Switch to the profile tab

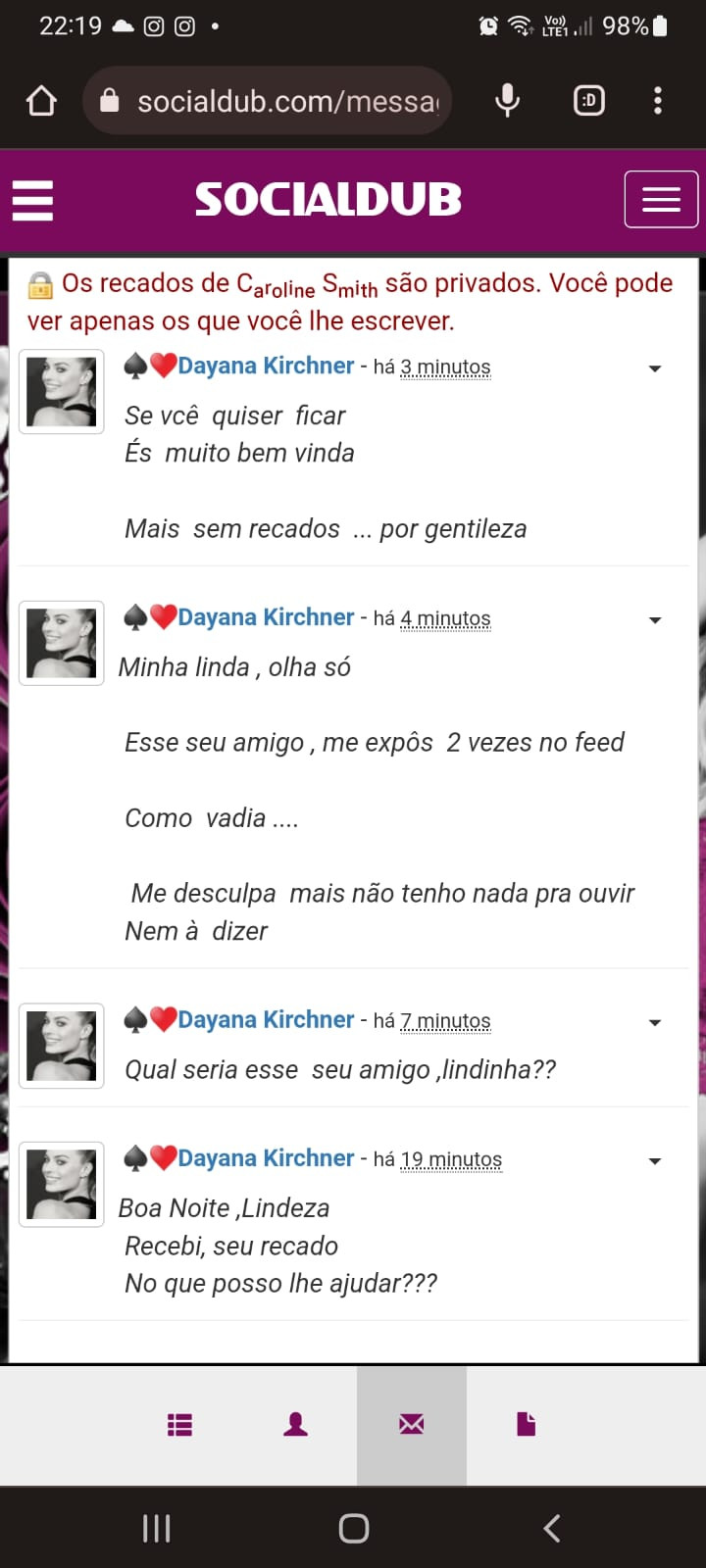(x=295, y=1425)
